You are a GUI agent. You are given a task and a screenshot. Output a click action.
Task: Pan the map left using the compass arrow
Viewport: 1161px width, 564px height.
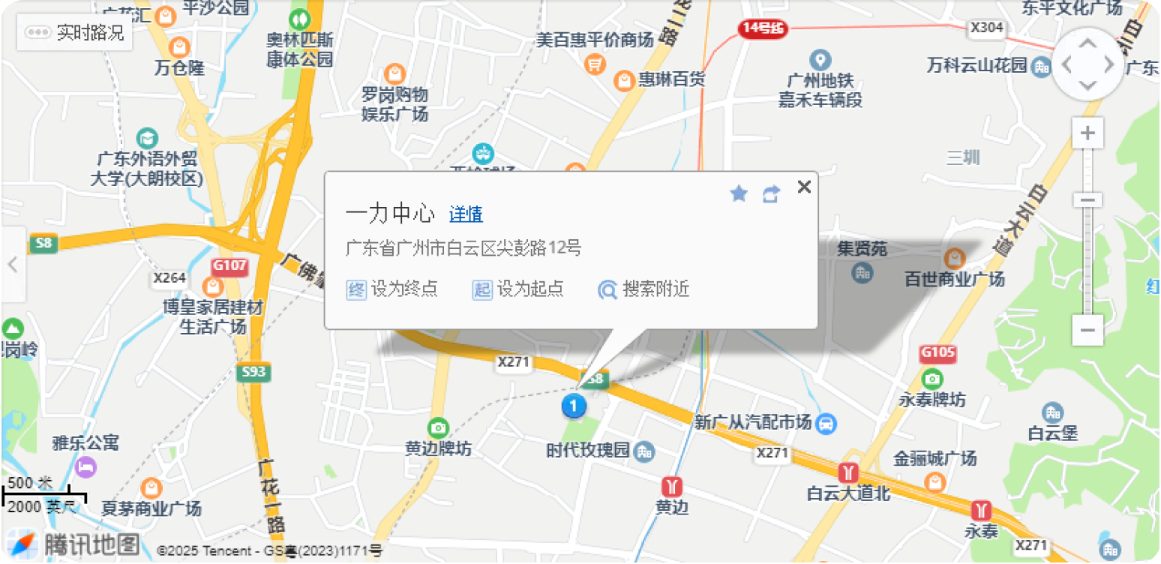pyautogui.click(x=1066, y=64)
